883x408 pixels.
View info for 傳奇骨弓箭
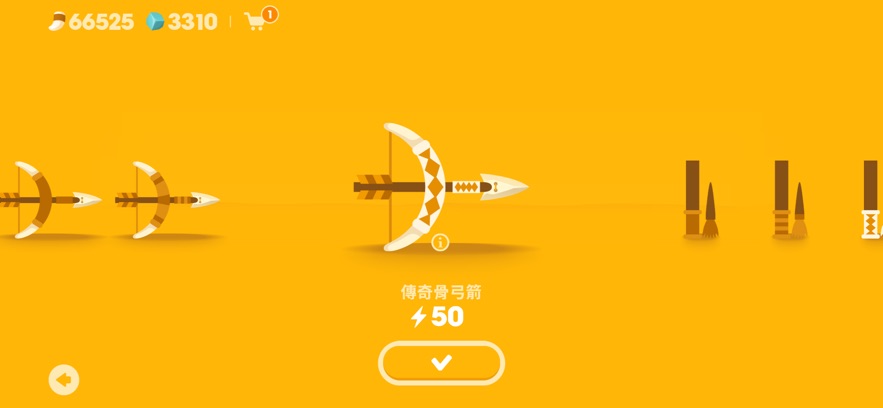440,242
